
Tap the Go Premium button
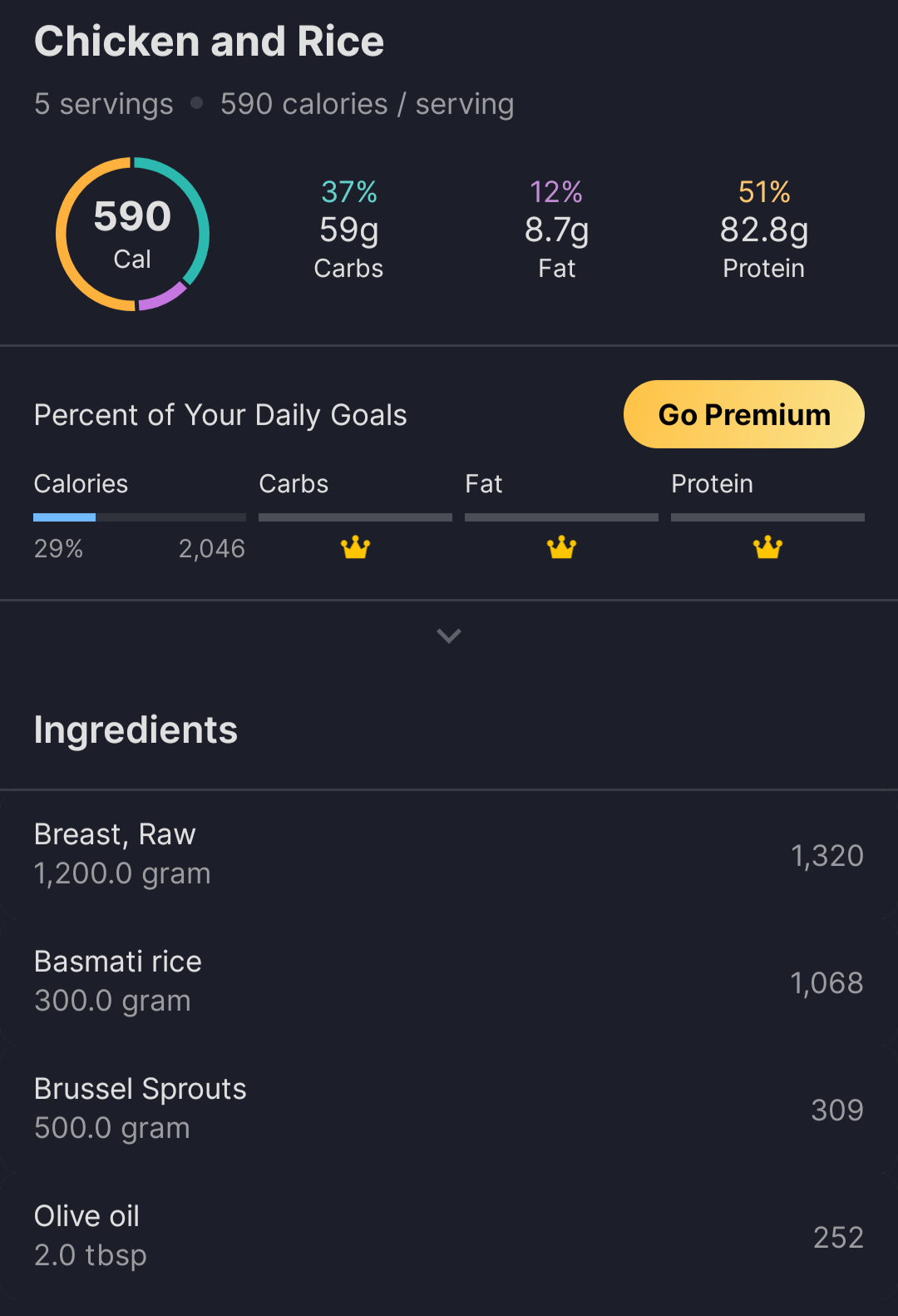coord(743,414)
